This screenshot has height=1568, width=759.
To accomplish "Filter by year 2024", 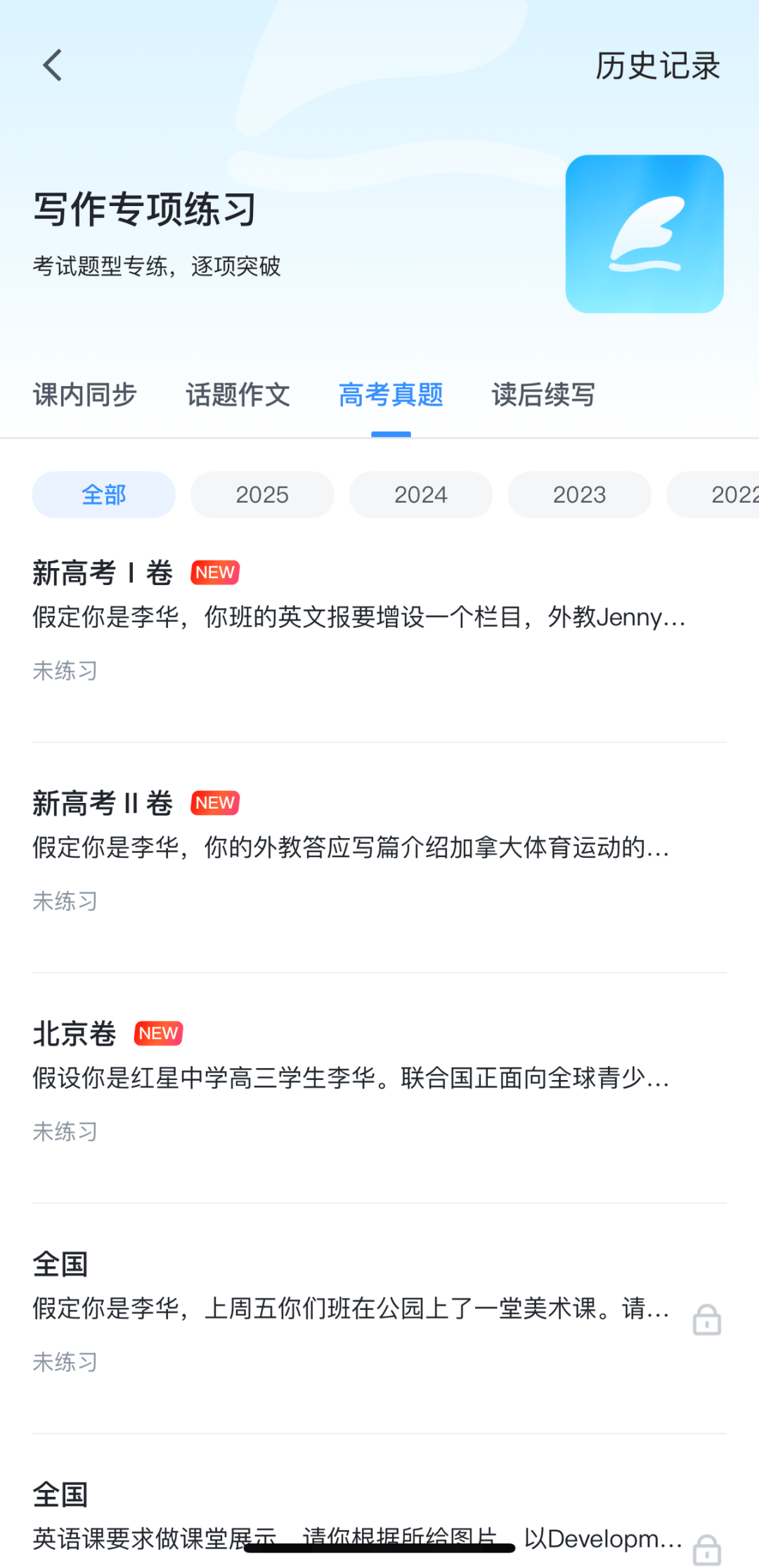I will pyautogui.click(x=421, y=495).
